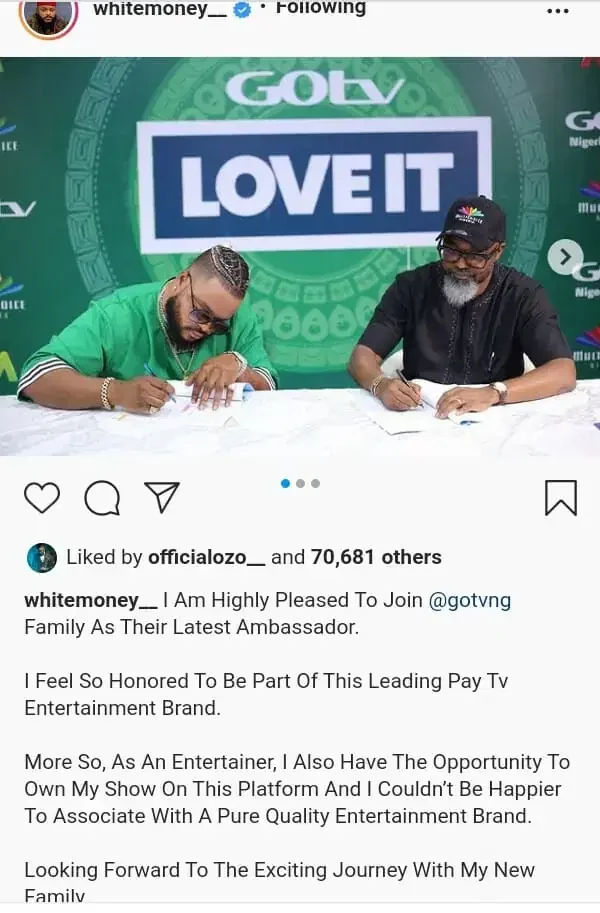This screenshot has height=913, width=600.
Task: View the 70,681 others who liked
Action: tap(376, 557)
